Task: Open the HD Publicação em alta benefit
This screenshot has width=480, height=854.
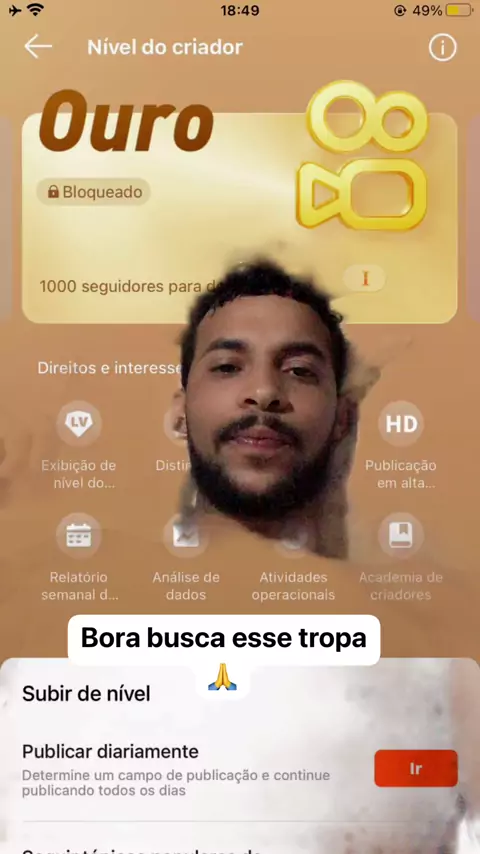Action: tap(401, 445)
